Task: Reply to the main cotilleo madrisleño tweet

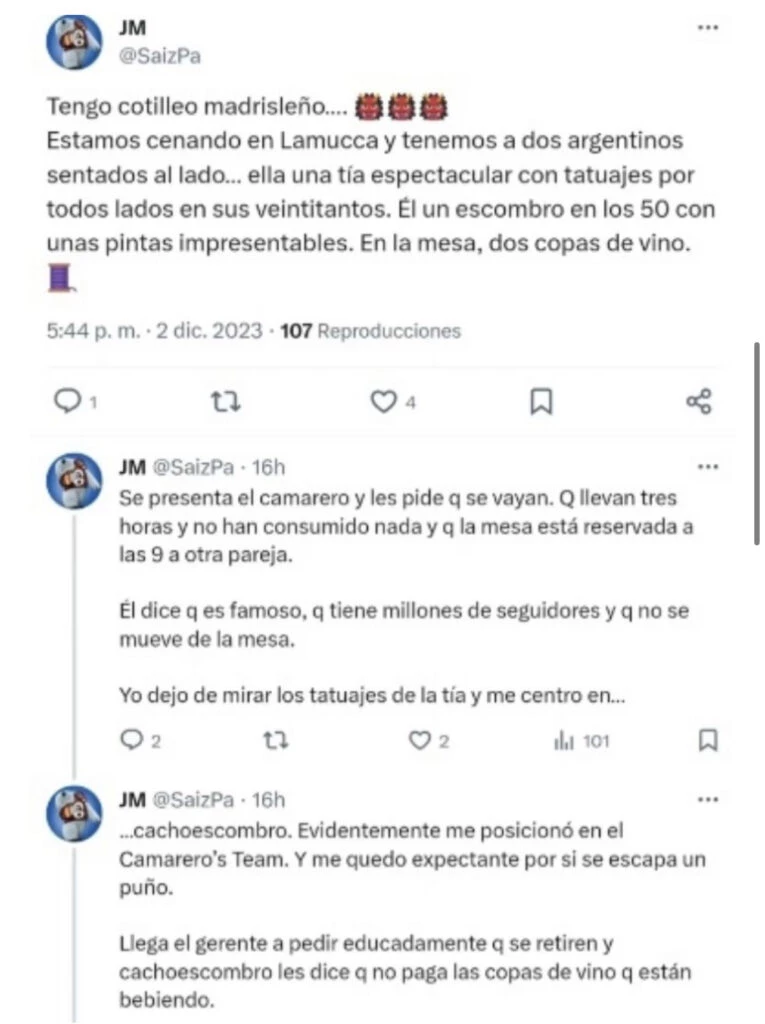Action: point(67,401)
